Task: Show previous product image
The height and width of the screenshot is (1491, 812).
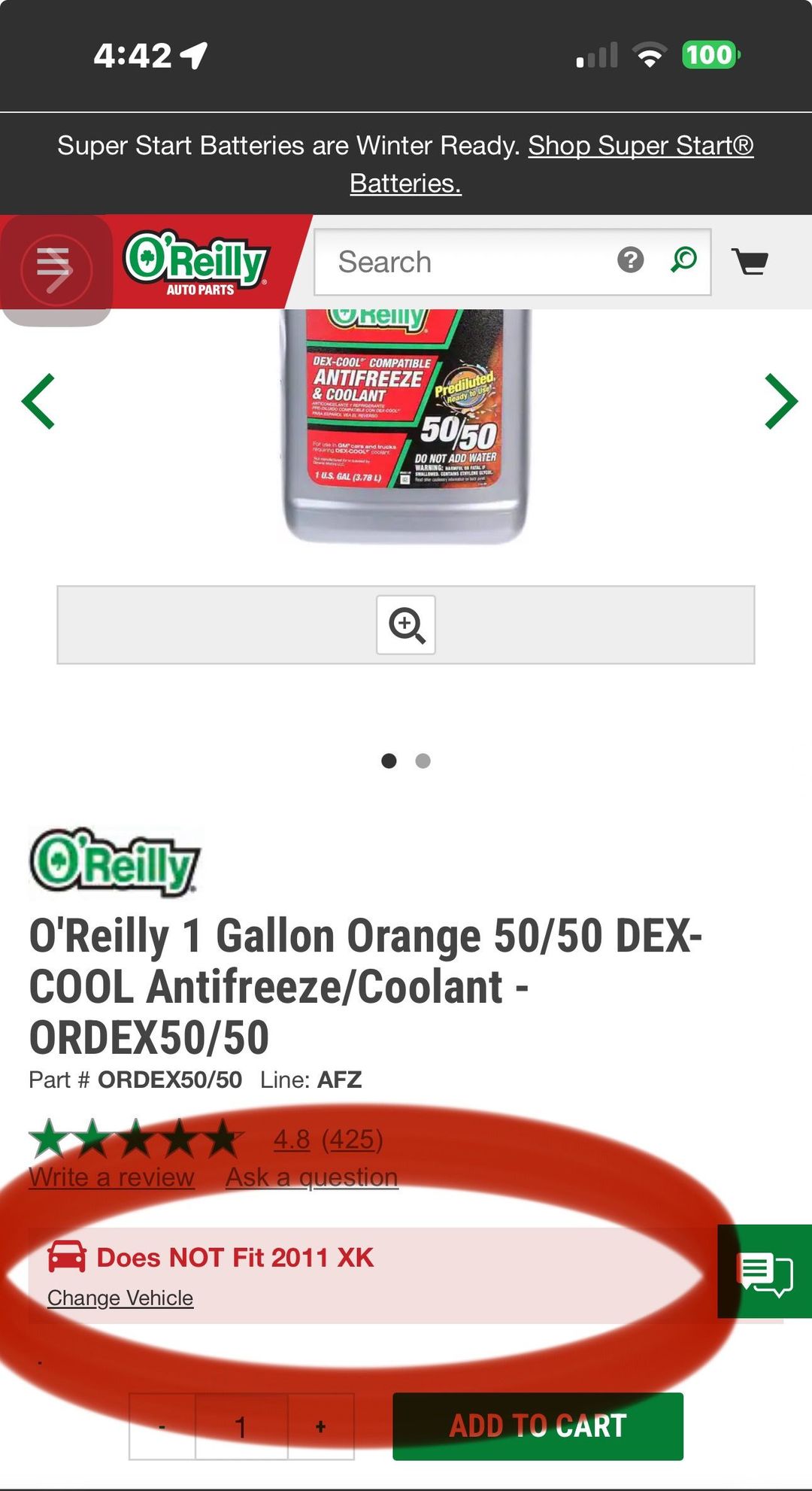Action: pos(39,401)
